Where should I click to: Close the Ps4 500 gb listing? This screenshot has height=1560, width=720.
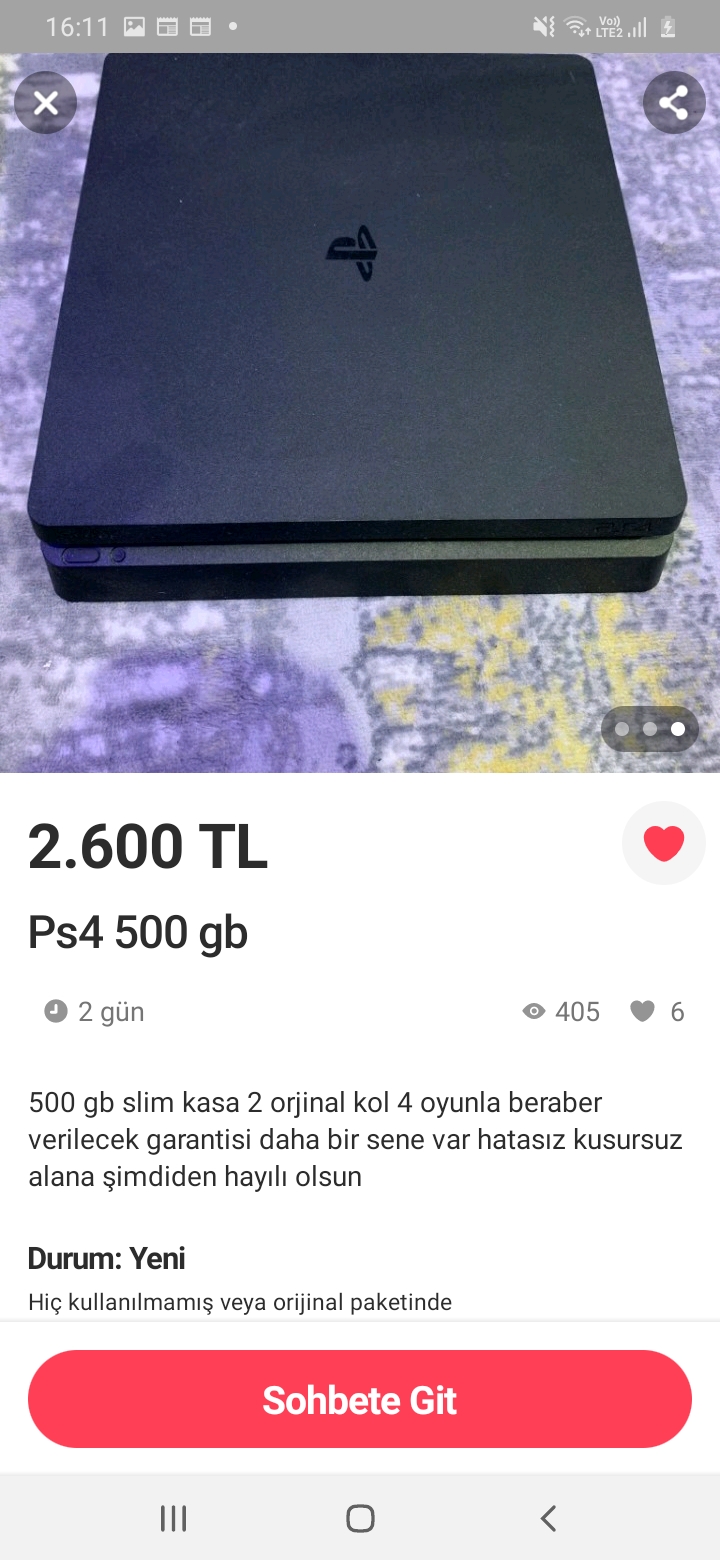tap(46, 102)
